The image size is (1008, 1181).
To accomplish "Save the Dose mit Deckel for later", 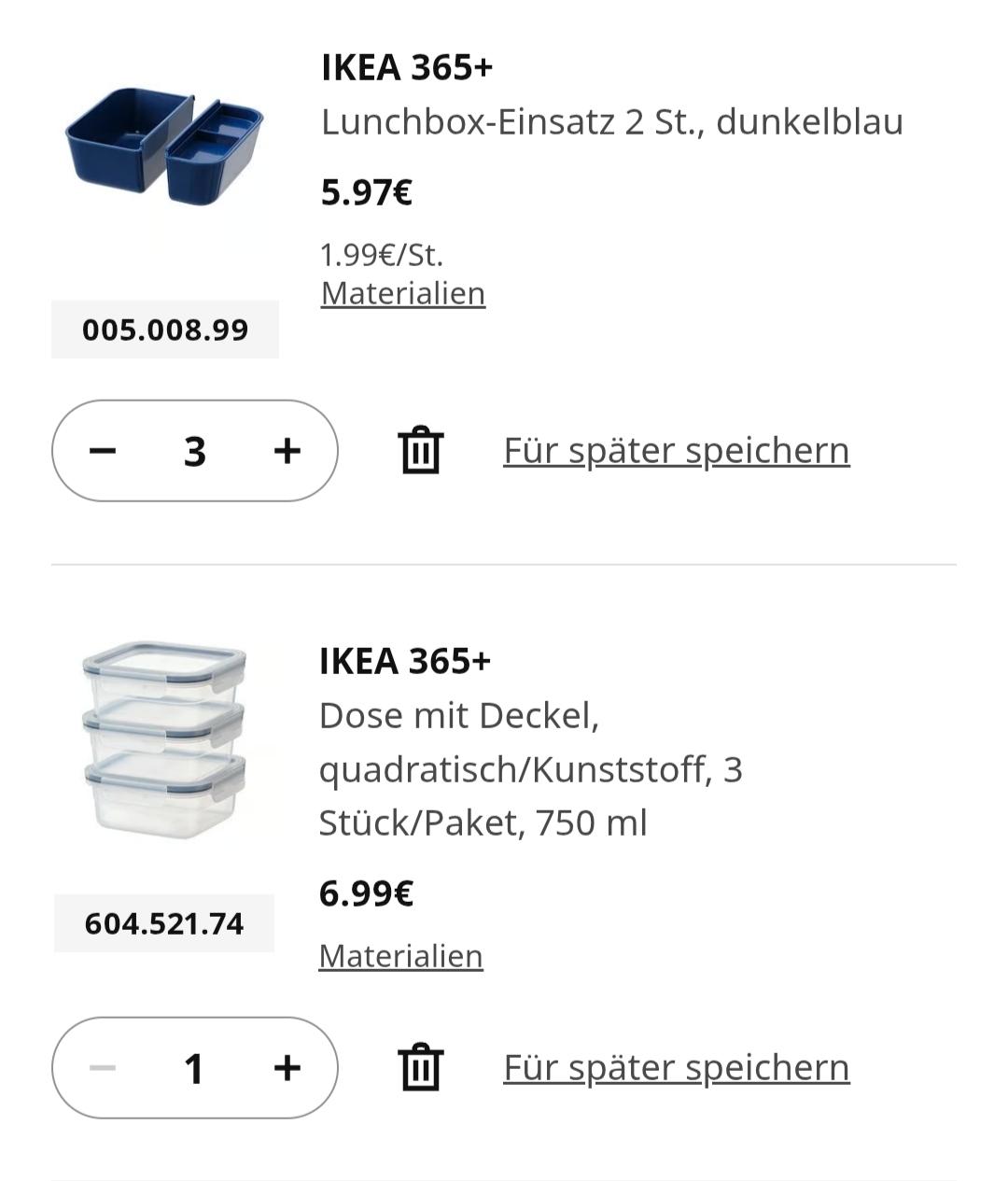I will (677, 1065).
